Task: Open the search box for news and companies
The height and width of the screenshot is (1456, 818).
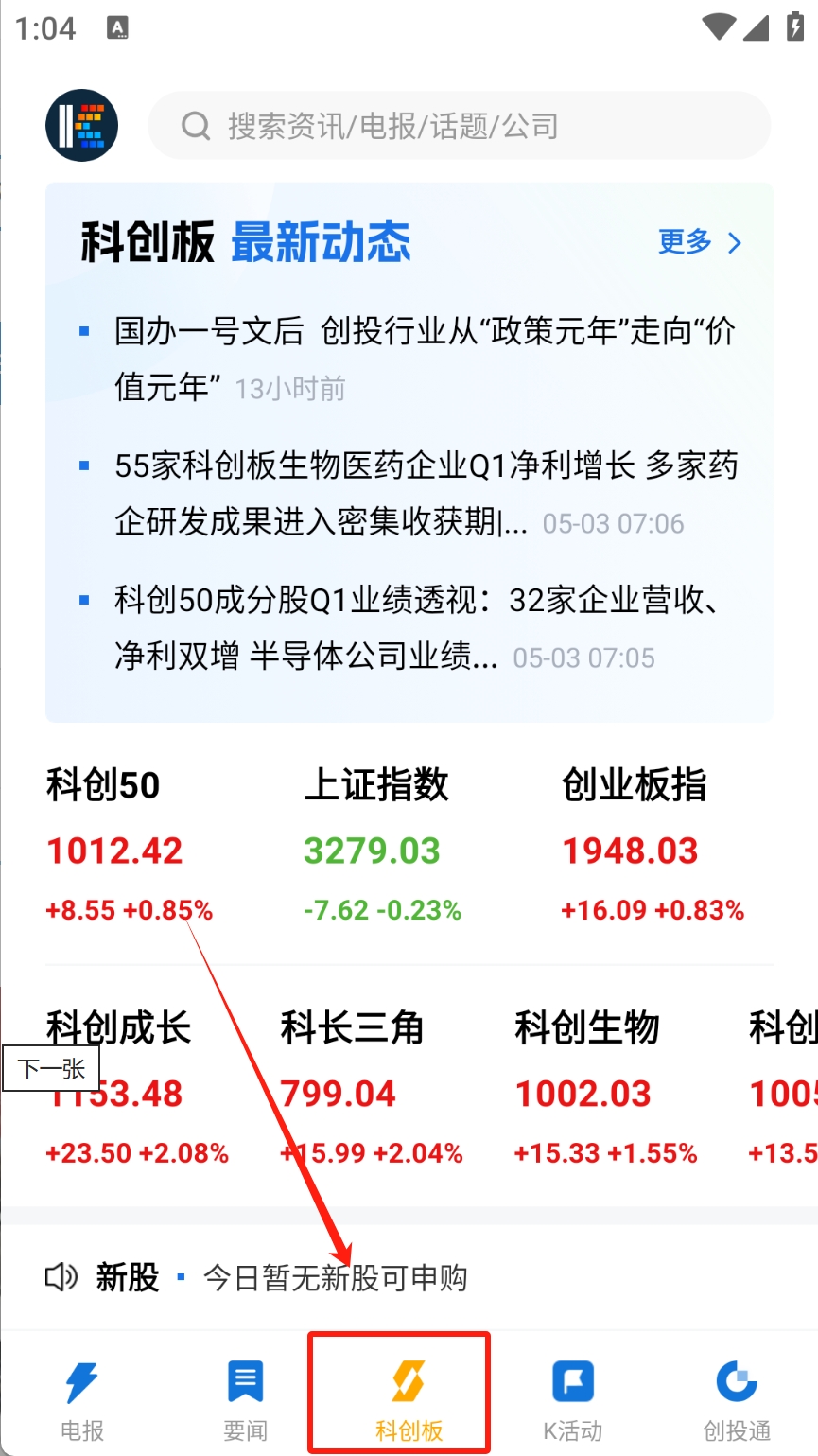Action: [459, 126]
